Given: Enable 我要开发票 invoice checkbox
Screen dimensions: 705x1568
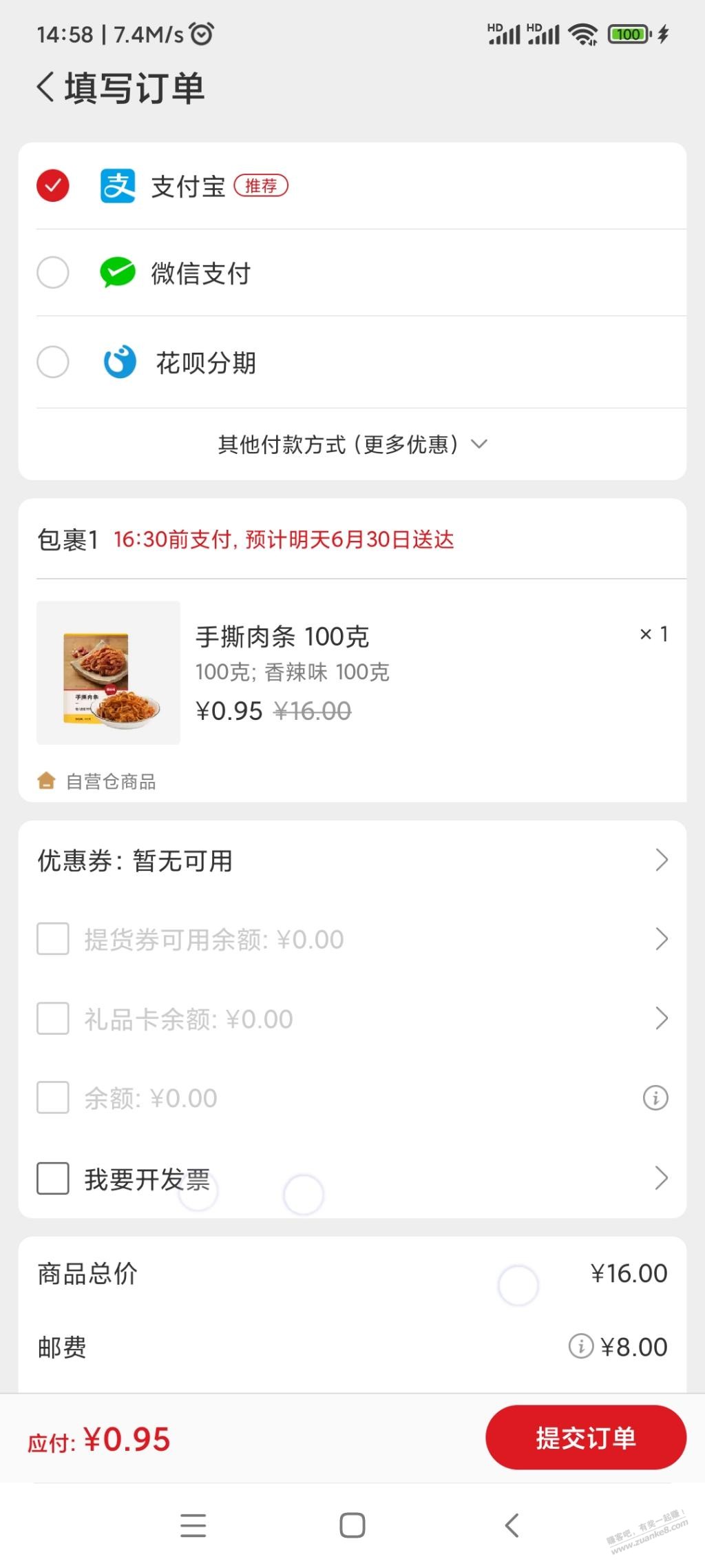Looking at the screenshot, I should click(53, 1178).
